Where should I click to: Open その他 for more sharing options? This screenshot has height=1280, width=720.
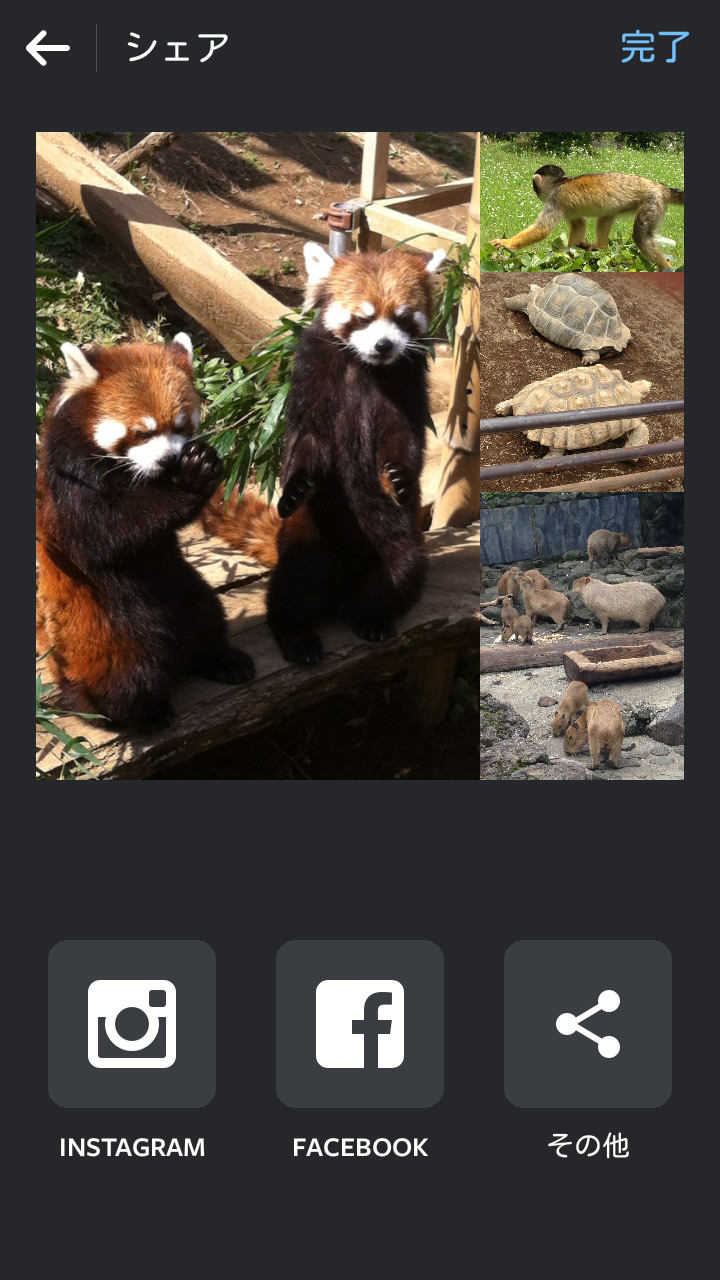[x=588, y=1024]
